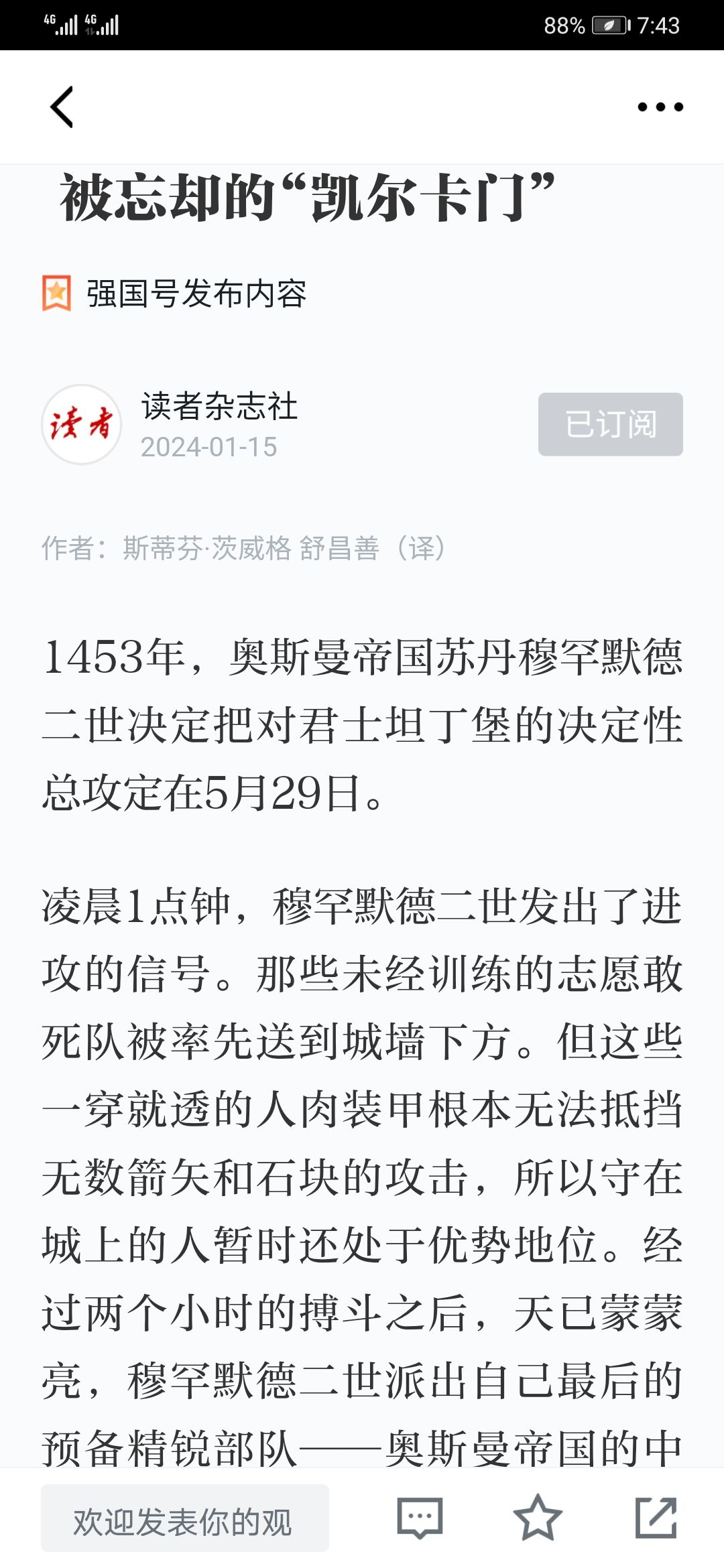Open the 读者杂志社 publisher profile
Viewport: 724px width, 1568px height.
219,406
